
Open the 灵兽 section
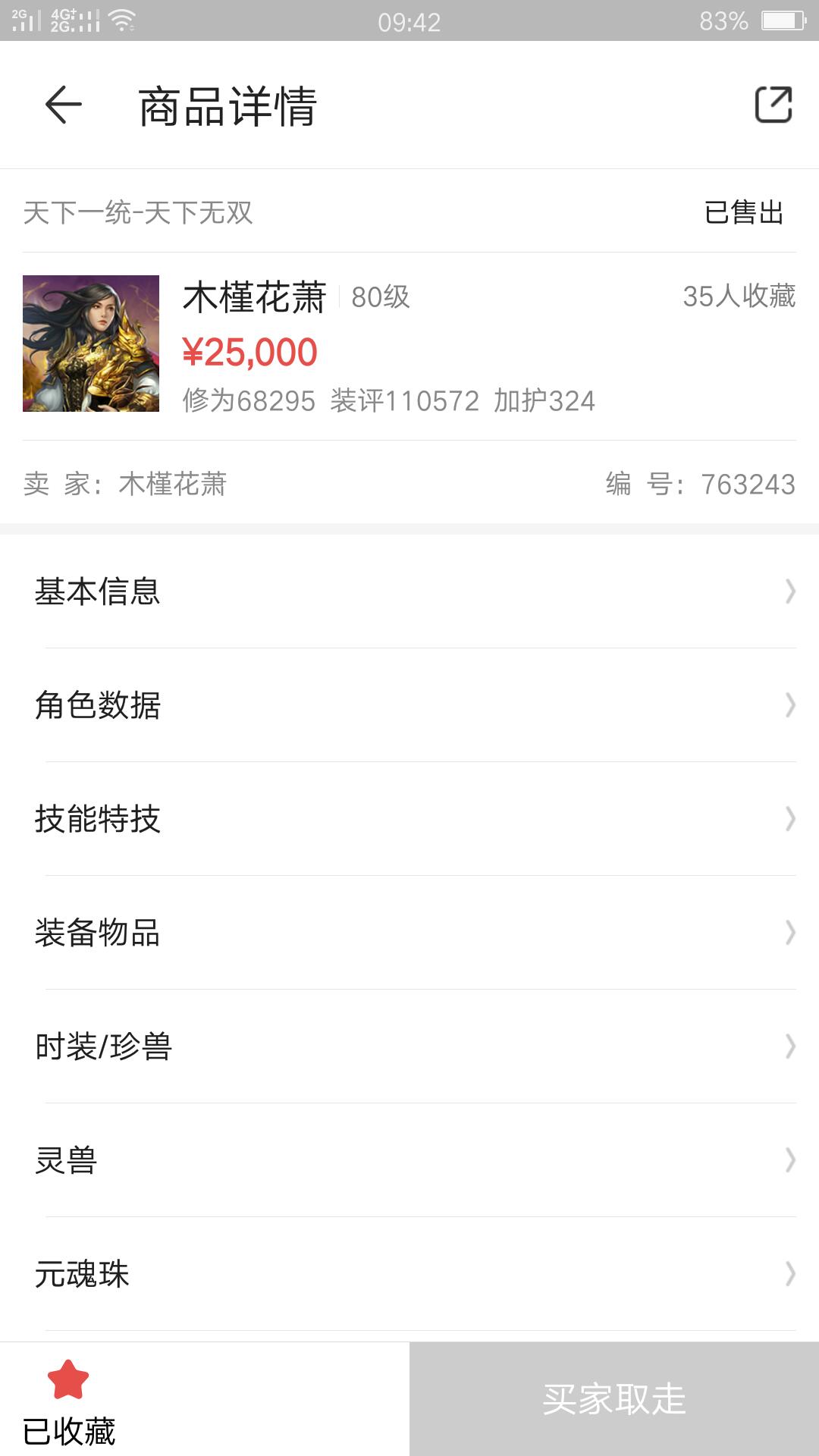click(x=409, y=1160)
